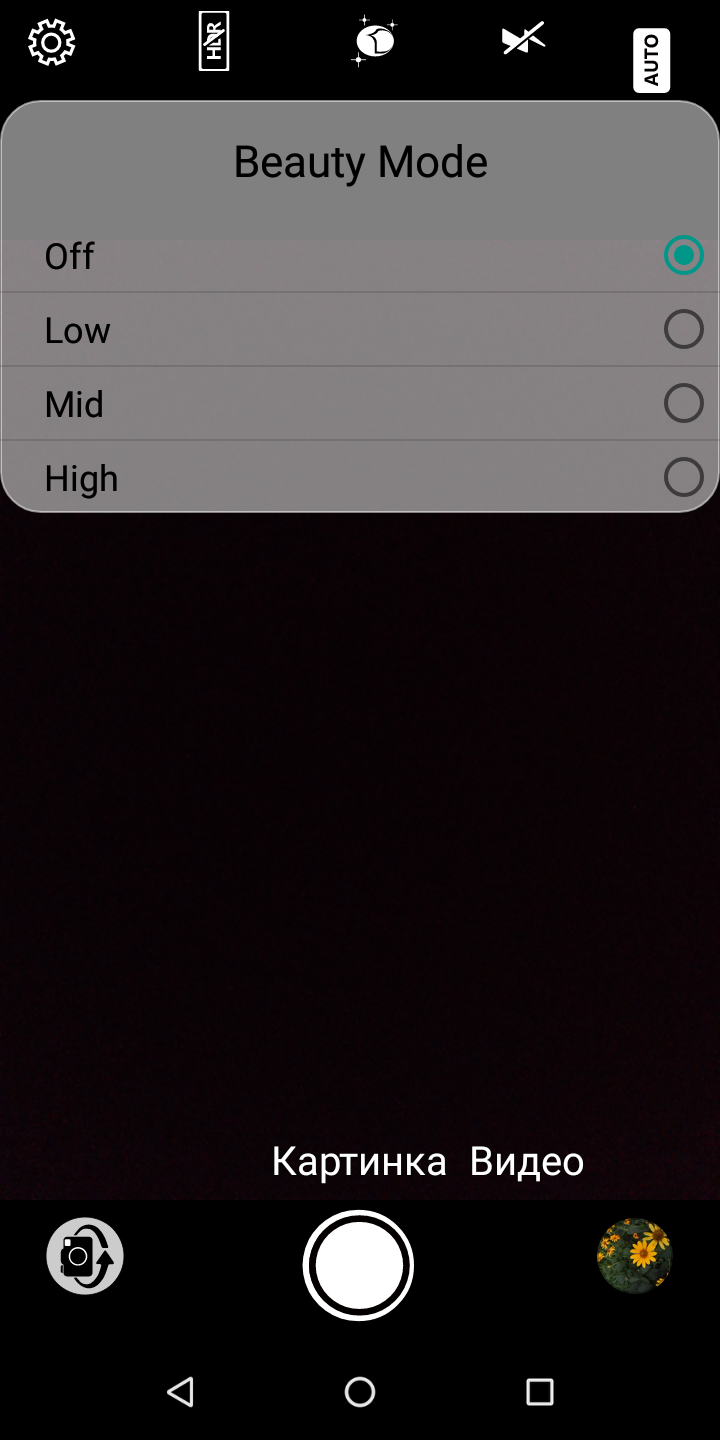
Task: Tap the beauty mode face icon
Action: tap(375, 41)
